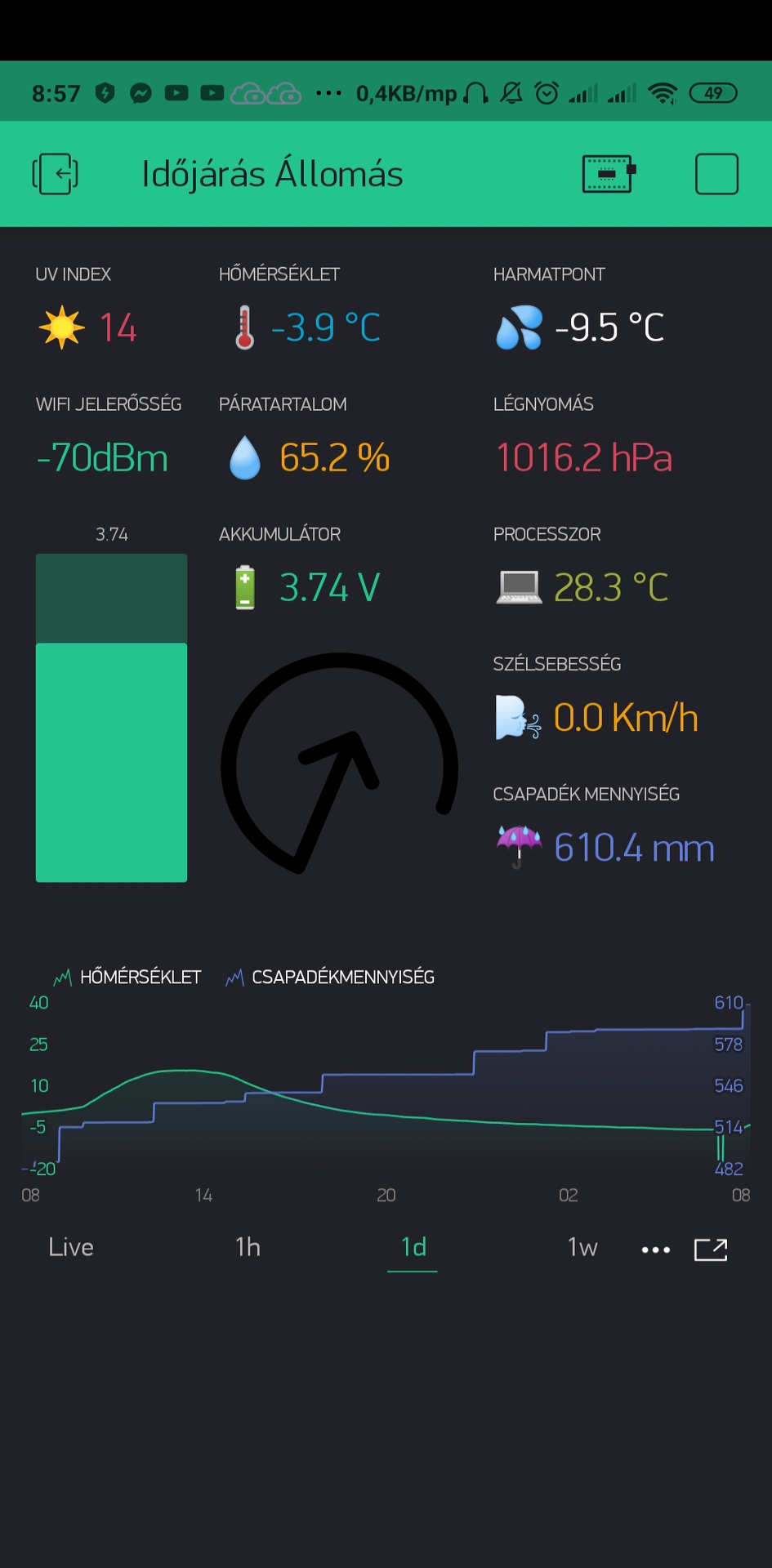Toggle CSAPADÉKMENNYISÉG series in chart legend
This screenshot has height=1568, width=772.
pos(331,977)
